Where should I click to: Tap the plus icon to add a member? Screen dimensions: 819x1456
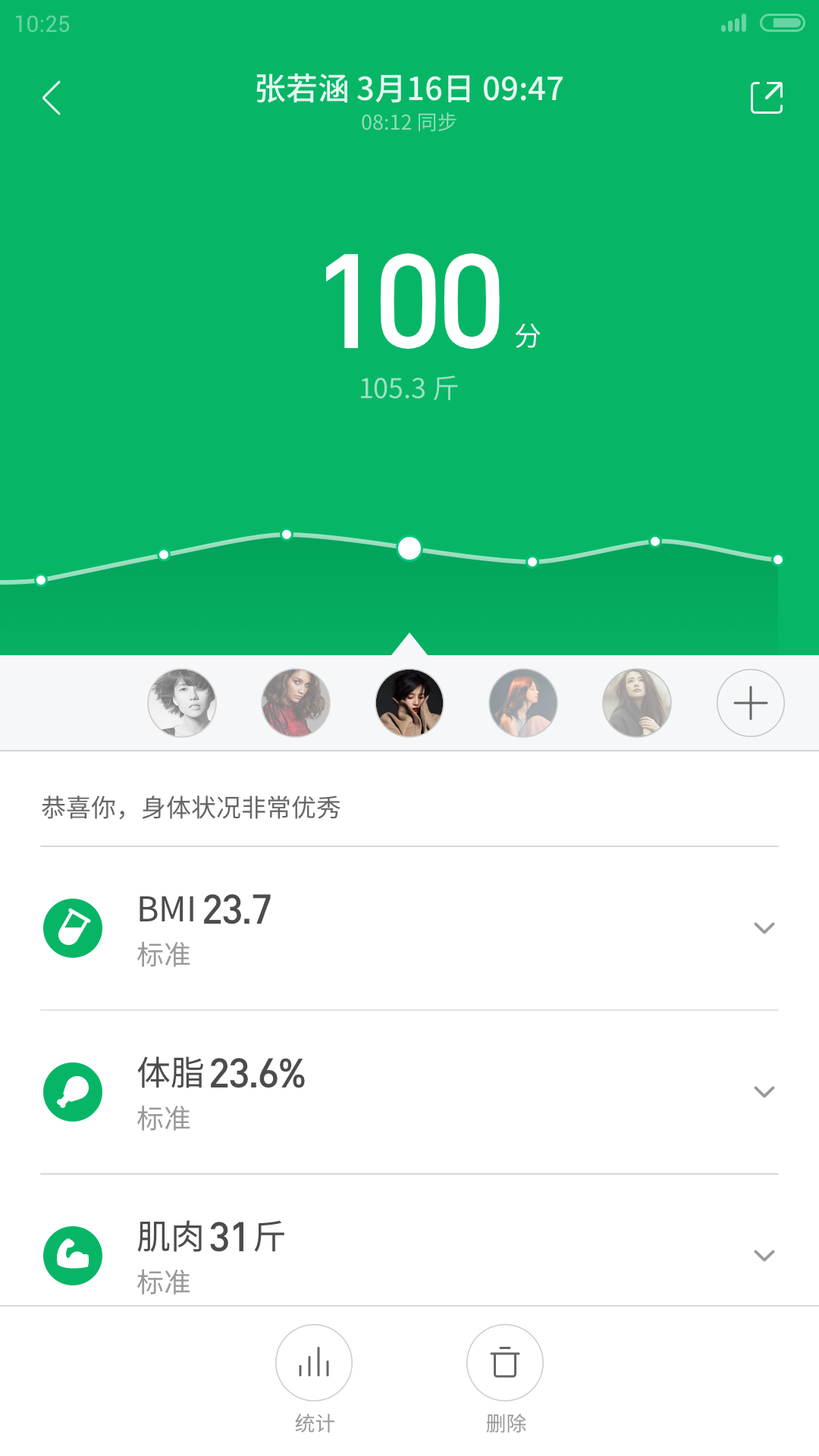click(x=750, y=703)
